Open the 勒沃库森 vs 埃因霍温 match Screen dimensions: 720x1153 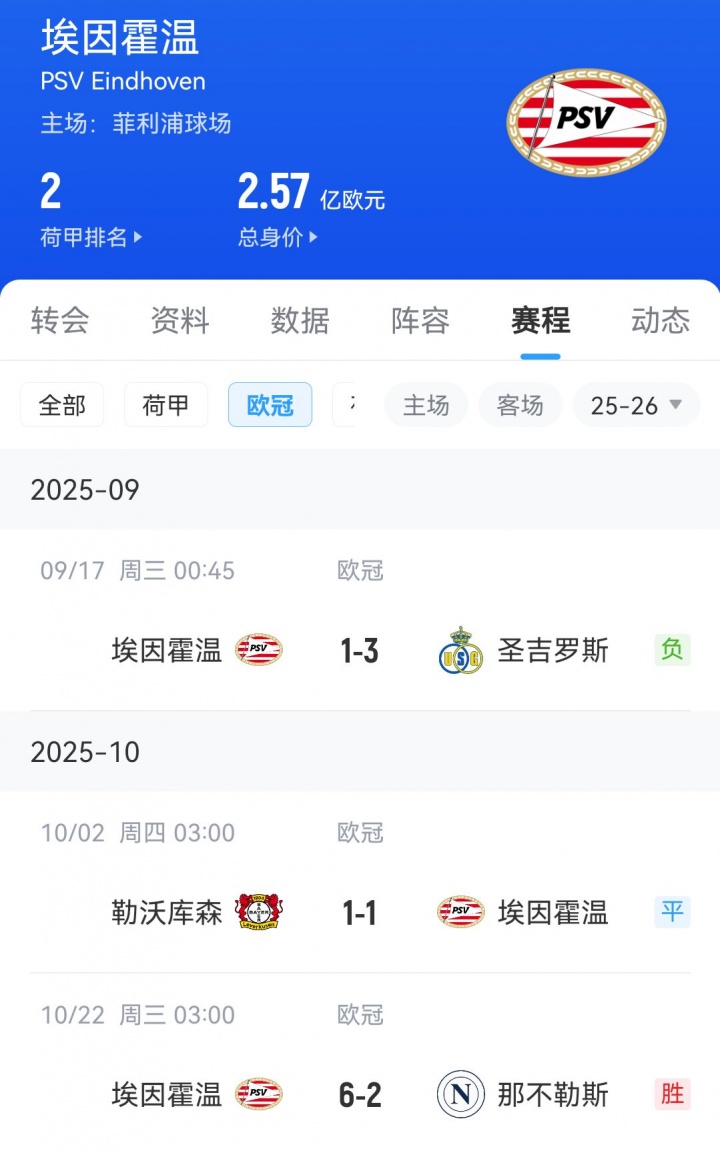pyautogui.click(x=360, y=912)
